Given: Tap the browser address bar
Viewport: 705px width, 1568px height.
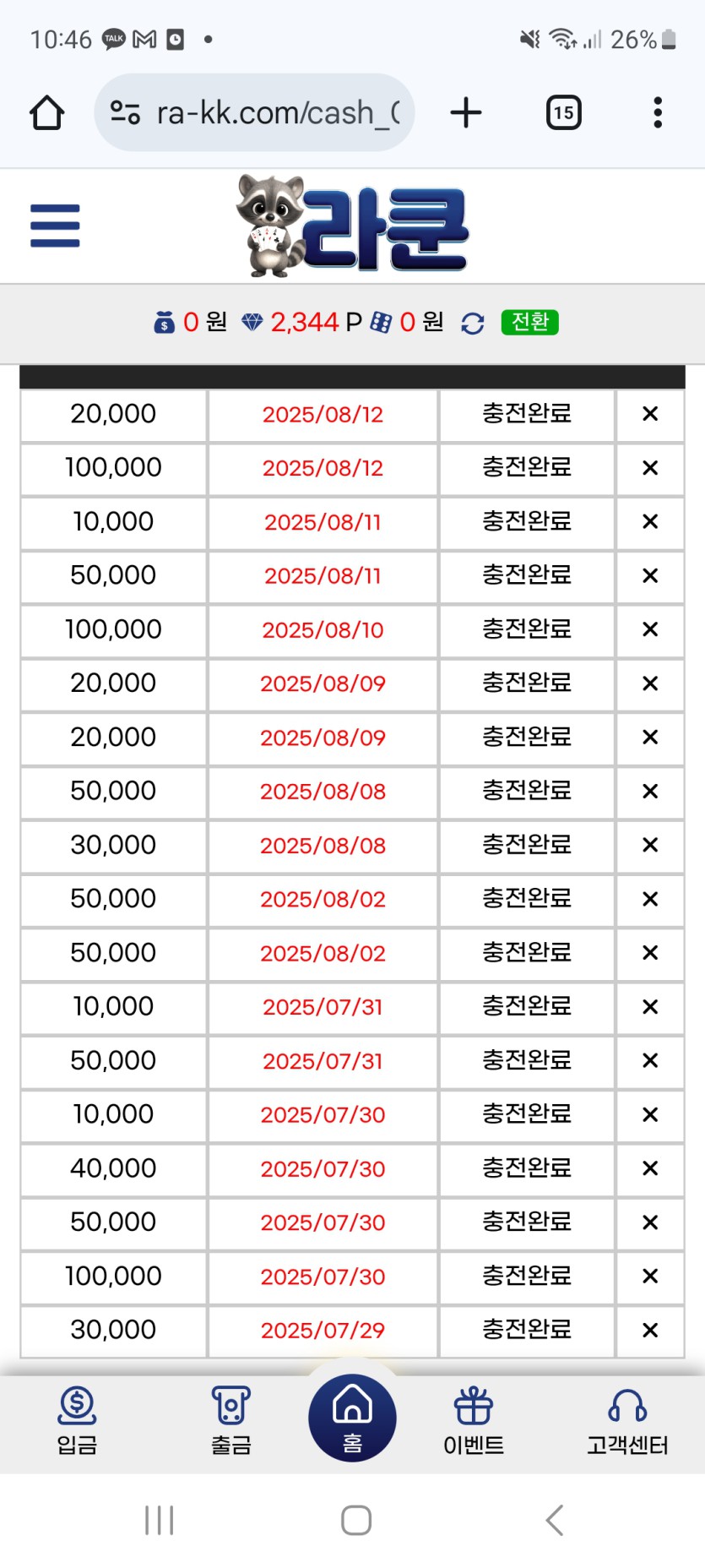Looking at the screenshot, I should pyautogui.click(x=262, y=112).
